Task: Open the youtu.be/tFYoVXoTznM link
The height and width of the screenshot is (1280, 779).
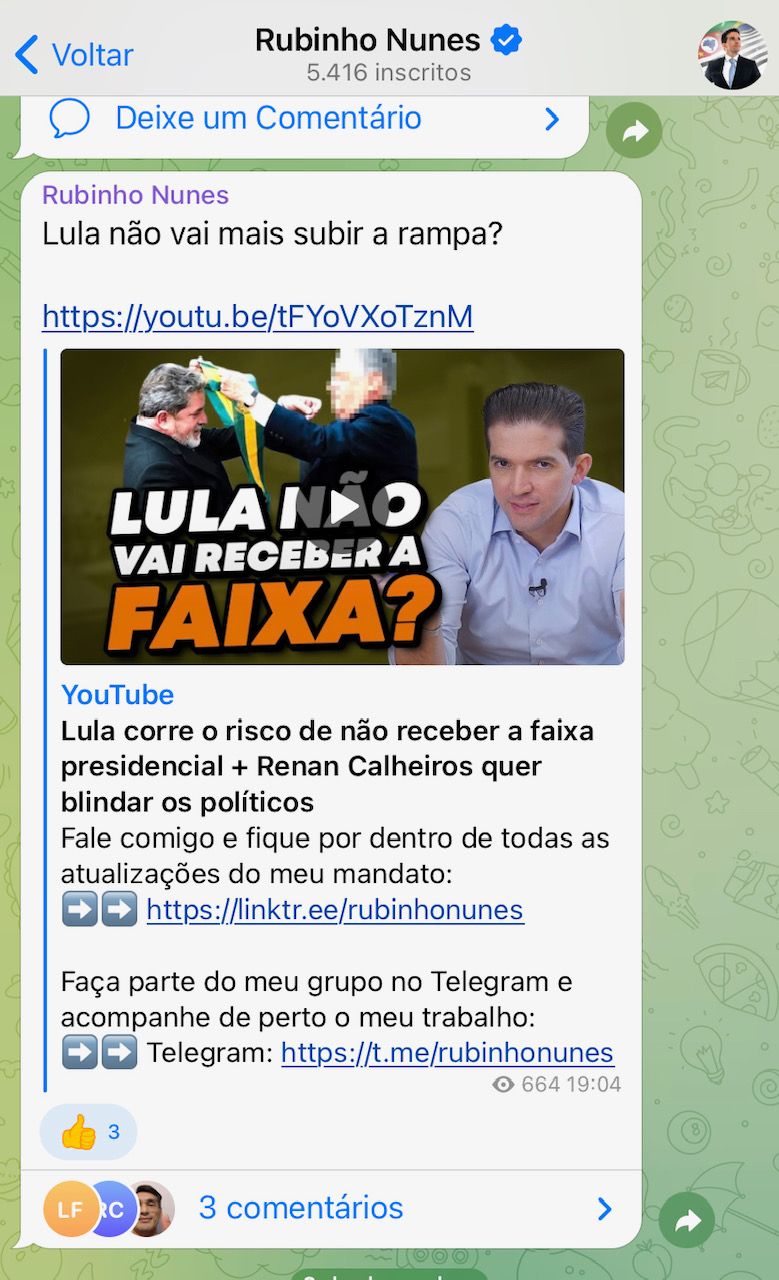Action: tap(257, 317)
